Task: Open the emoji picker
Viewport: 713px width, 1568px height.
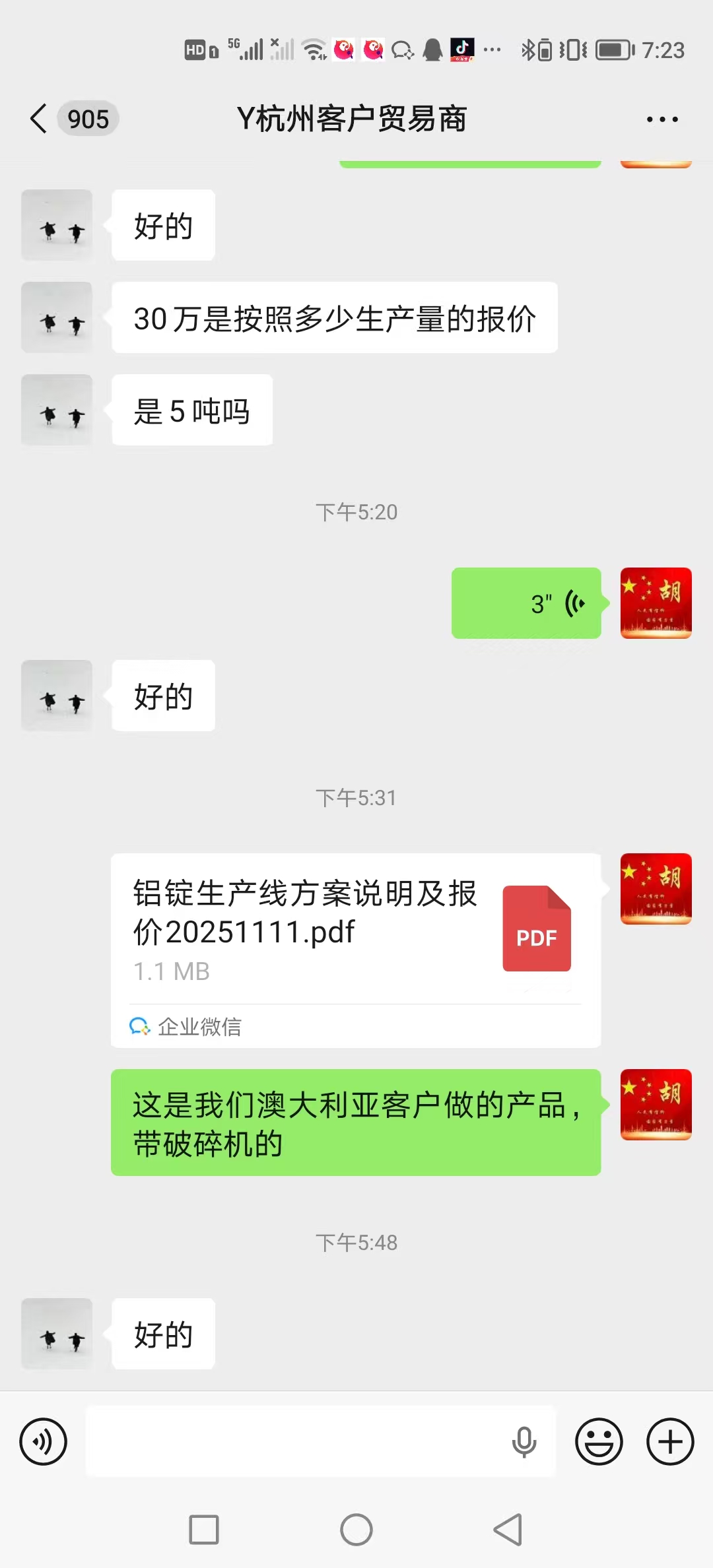Action: pos(598,1441)
